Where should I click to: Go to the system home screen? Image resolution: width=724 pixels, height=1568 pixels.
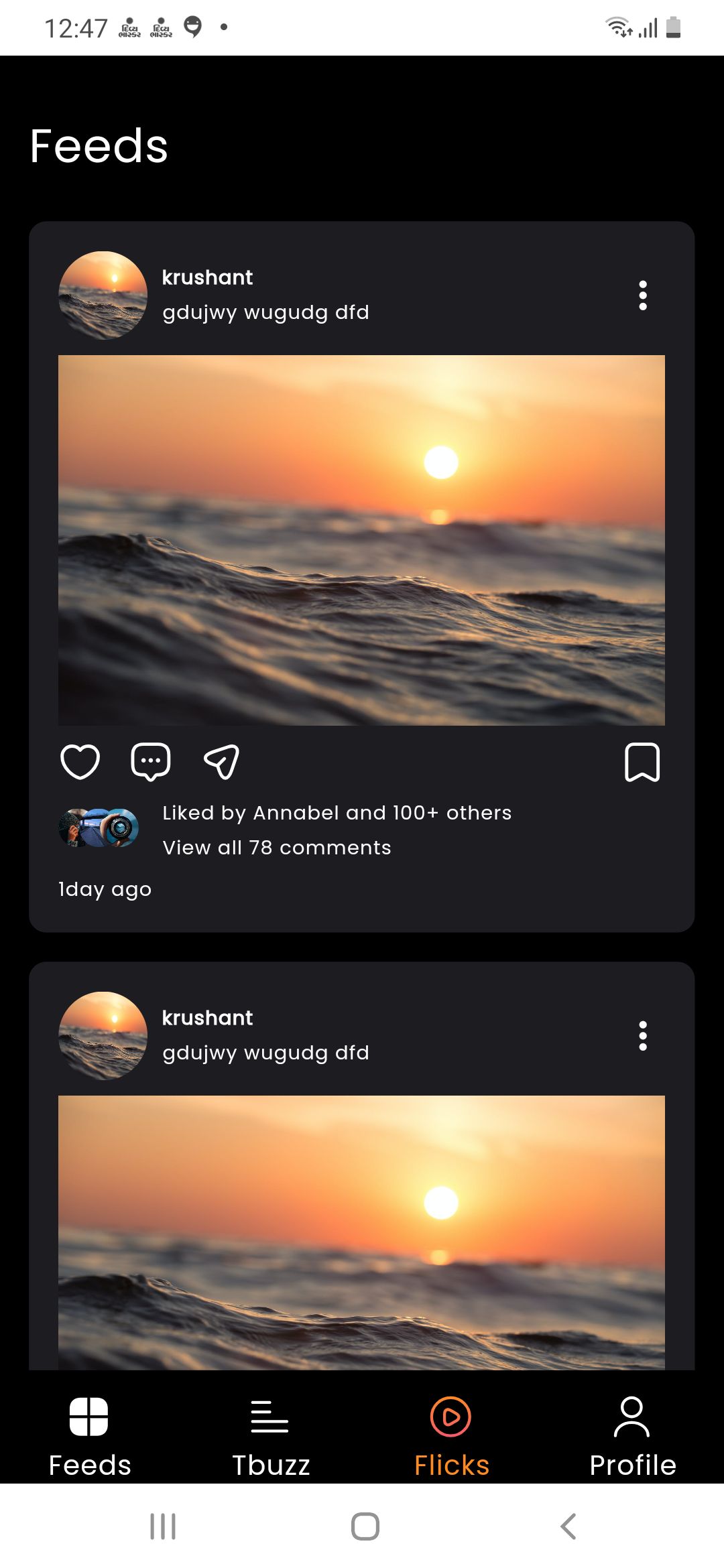coord(365,1526)
